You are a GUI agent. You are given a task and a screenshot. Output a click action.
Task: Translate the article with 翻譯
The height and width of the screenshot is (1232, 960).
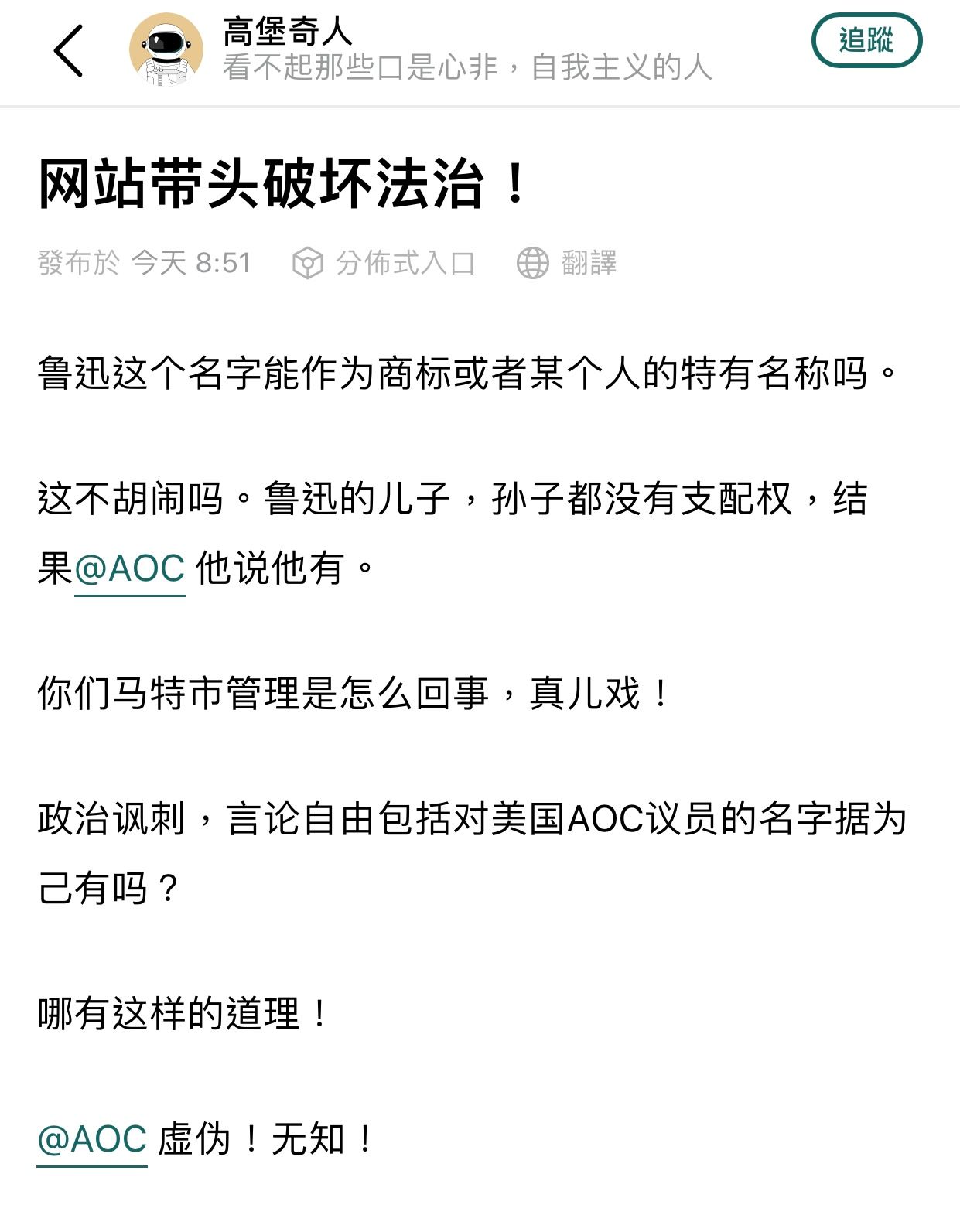click(567, 263)
